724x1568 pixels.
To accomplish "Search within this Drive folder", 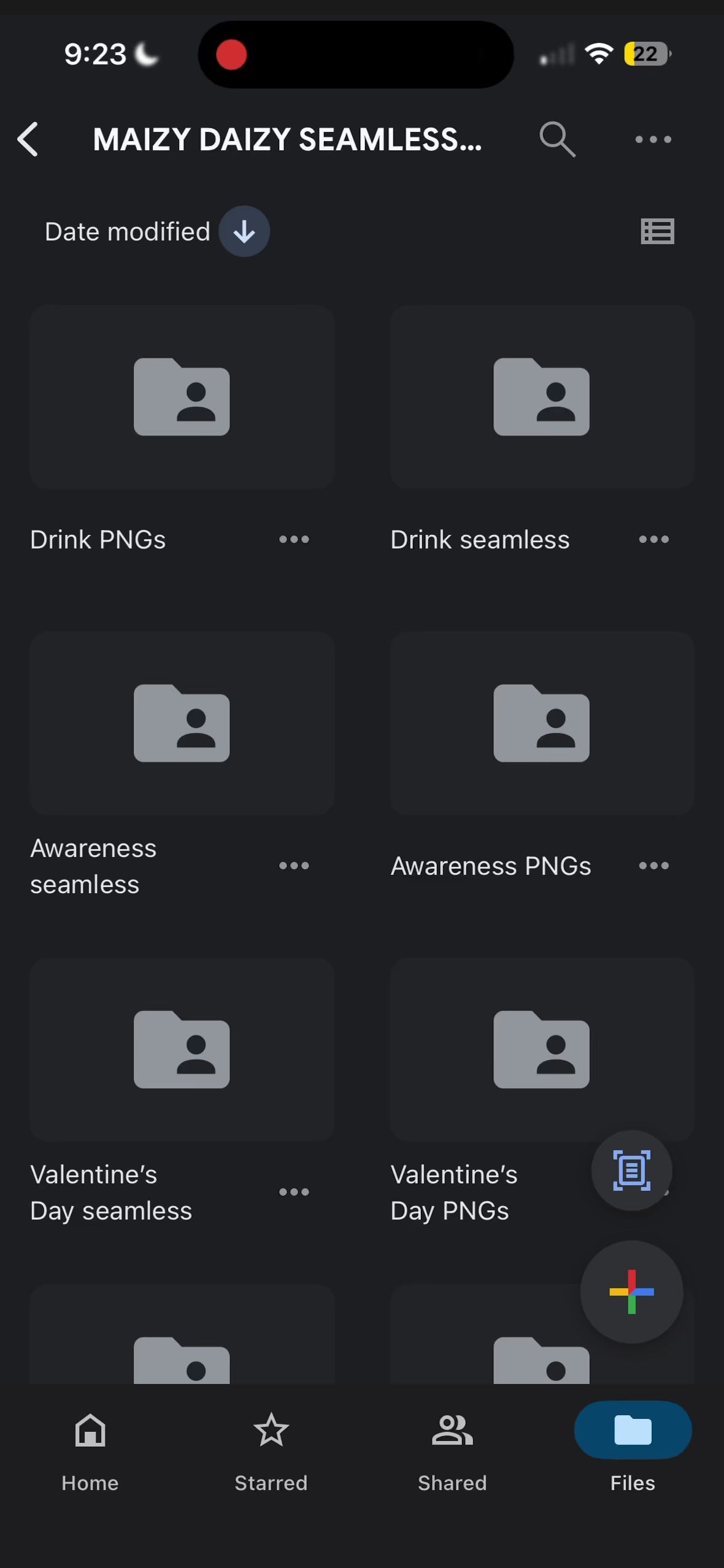I will point(557,139).
